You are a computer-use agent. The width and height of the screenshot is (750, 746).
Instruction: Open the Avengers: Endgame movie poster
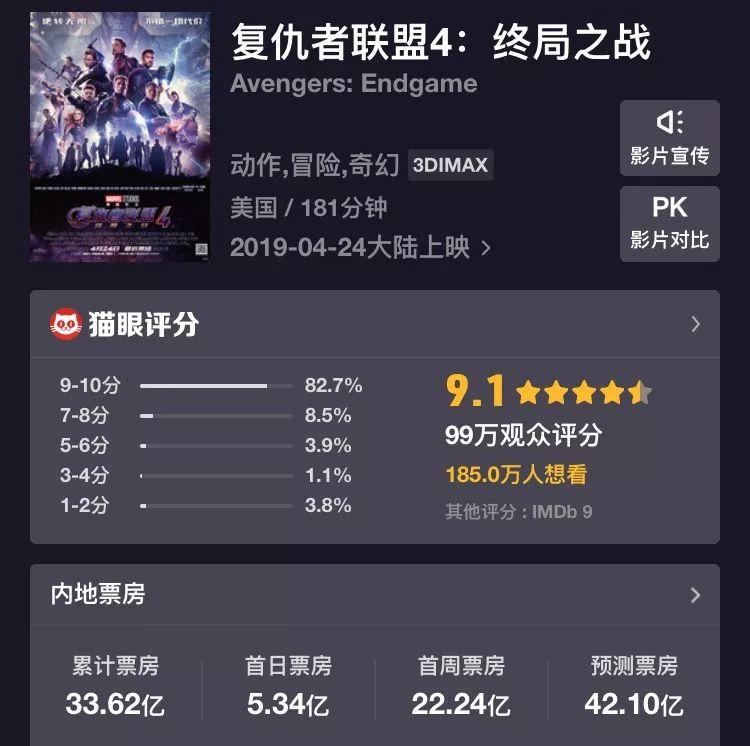(x=120, y=137)
